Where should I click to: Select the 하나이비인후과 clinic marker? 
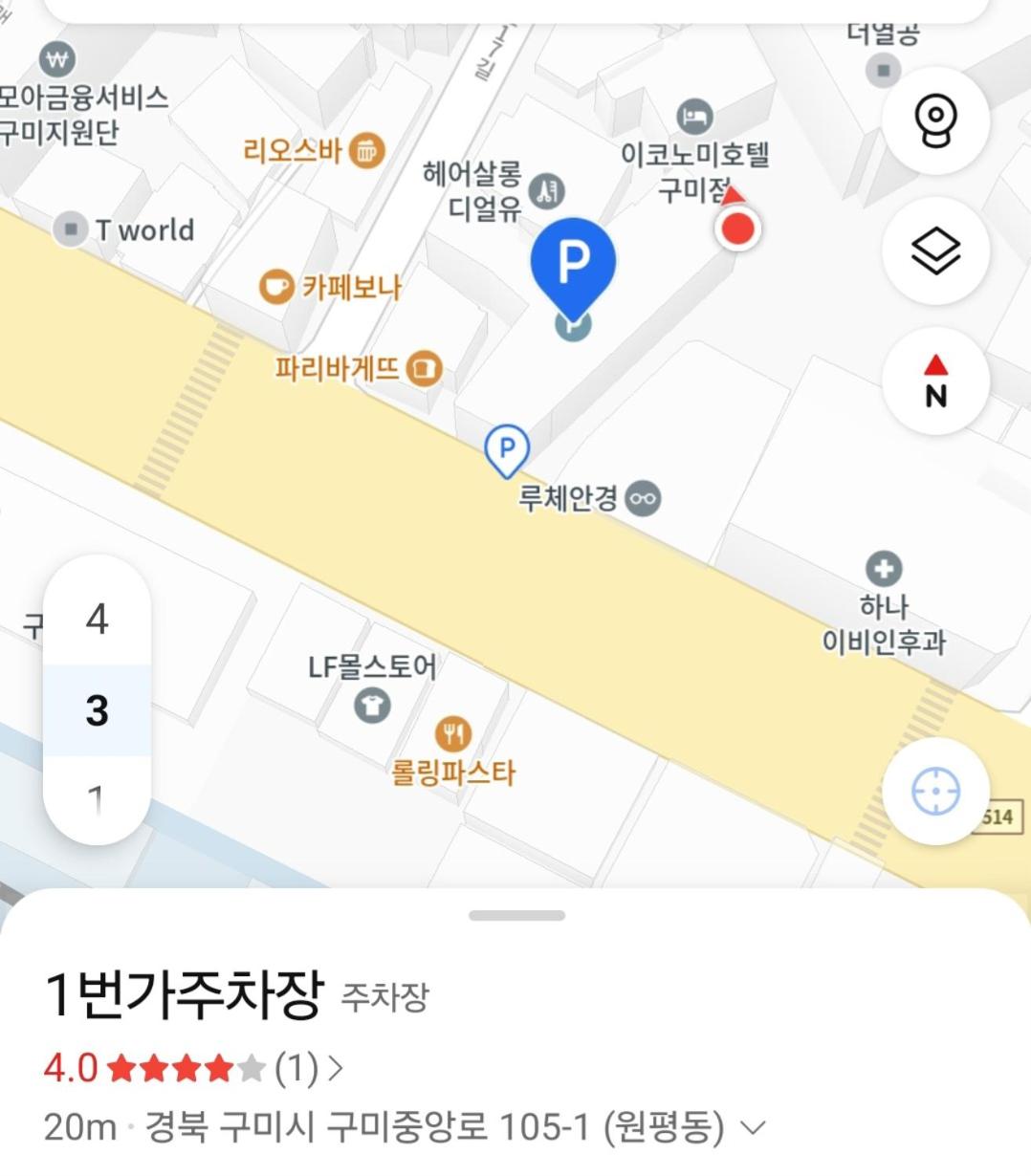tap(883, 570)
